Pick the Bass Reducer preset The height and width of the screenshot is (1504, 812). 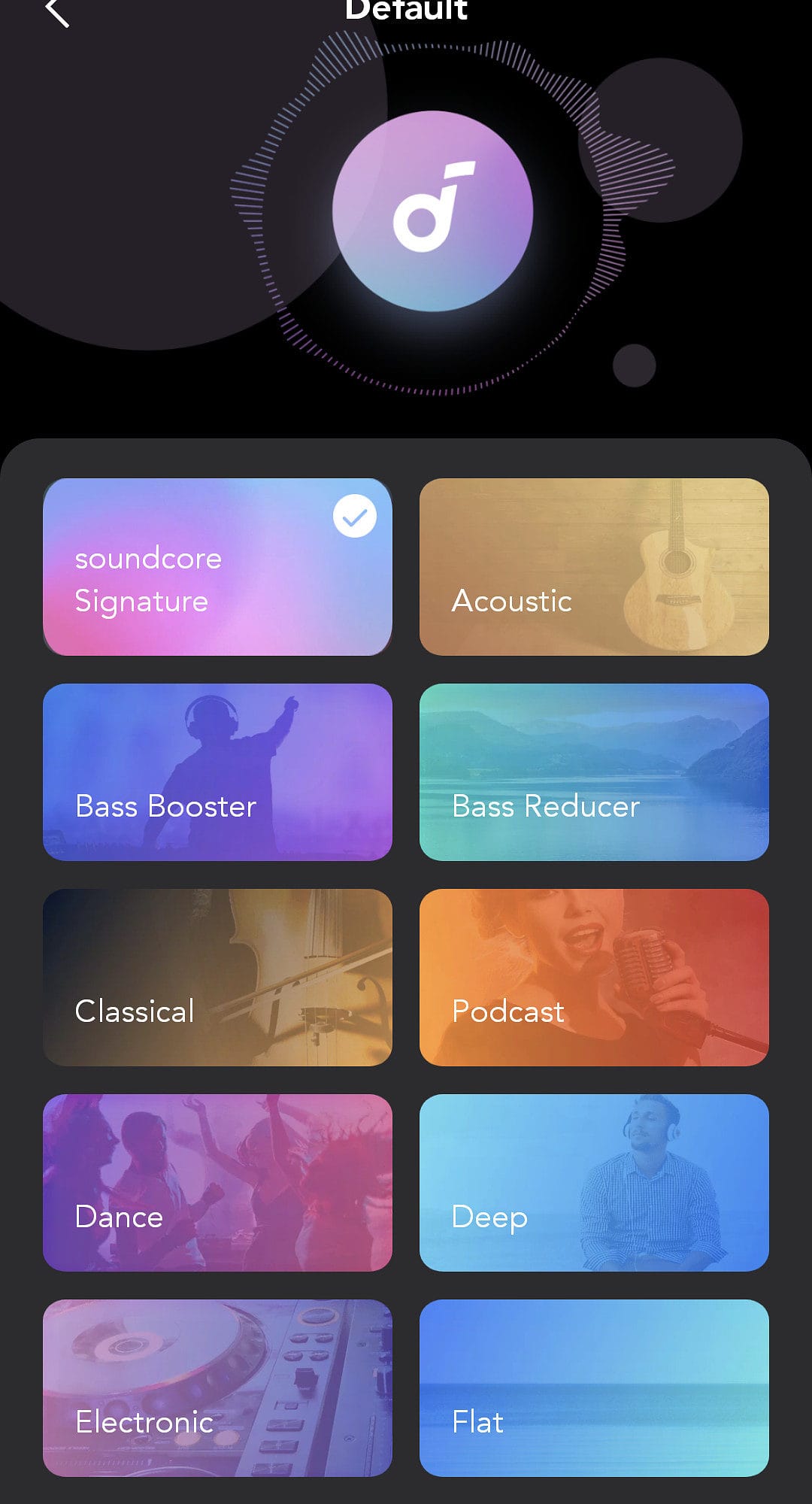click(594, 772)
